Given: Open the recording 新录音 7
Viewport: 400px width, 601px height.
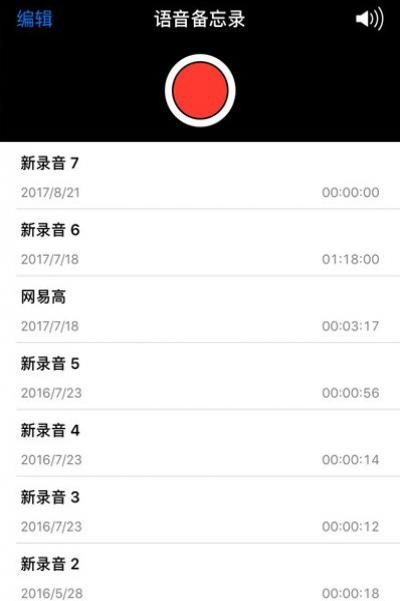Looking at the screenshot, I should (x=200, y=176).
